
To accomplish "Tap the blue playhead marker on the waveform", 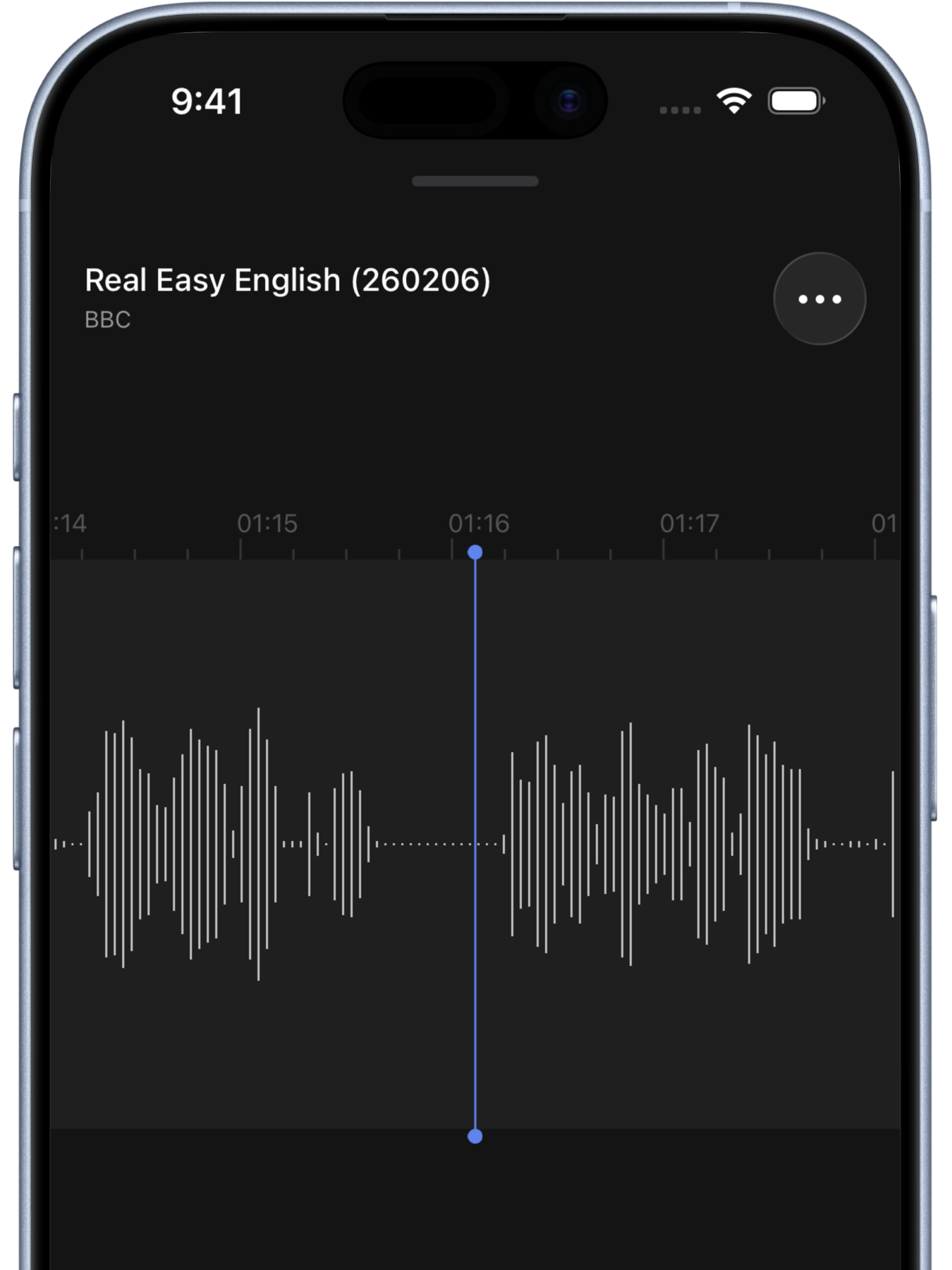I will pyautogui.click(x=475, y=552).
